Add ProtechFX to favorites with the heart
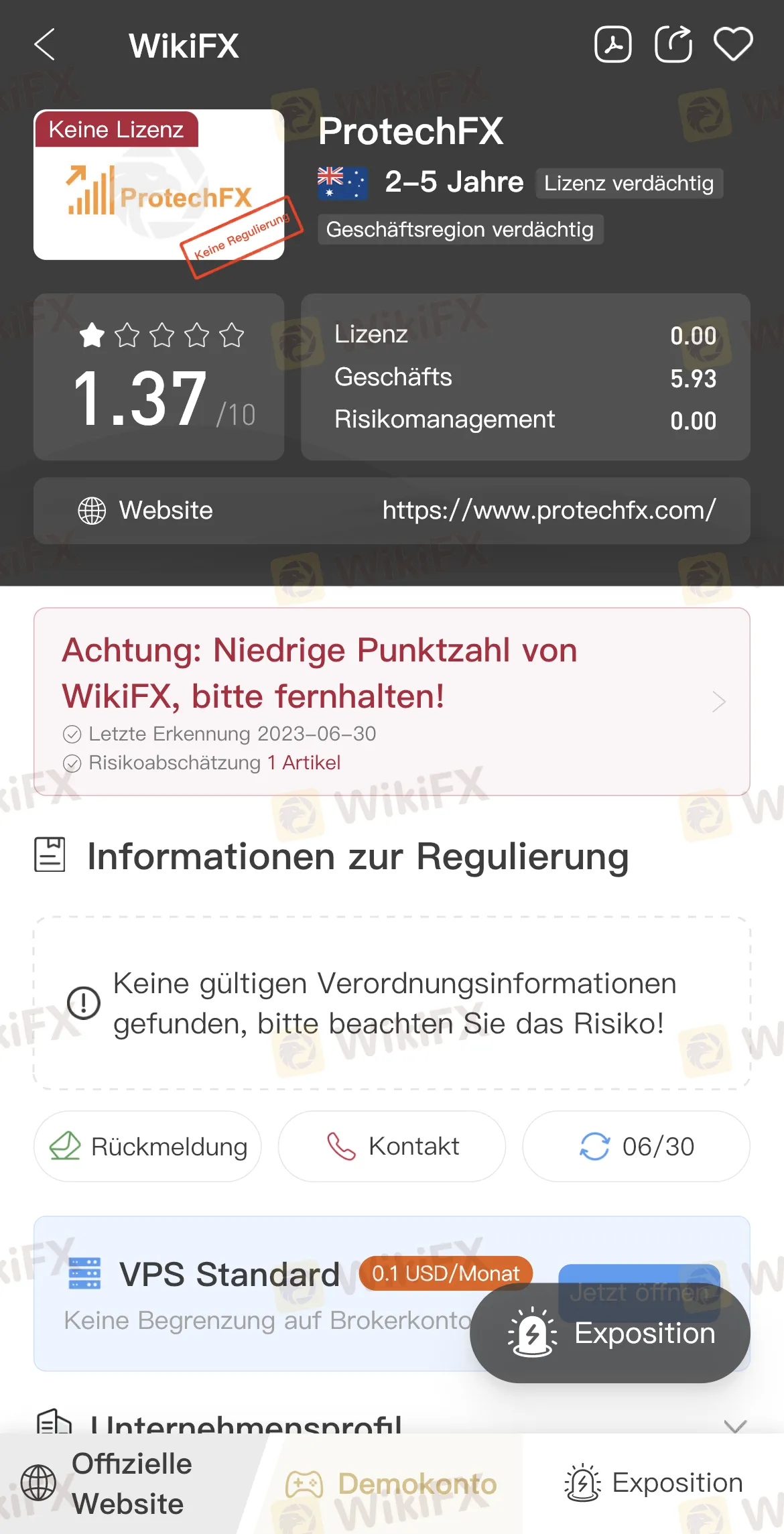The width and height of the screenshot is (784, 1534). pos(733,45)
